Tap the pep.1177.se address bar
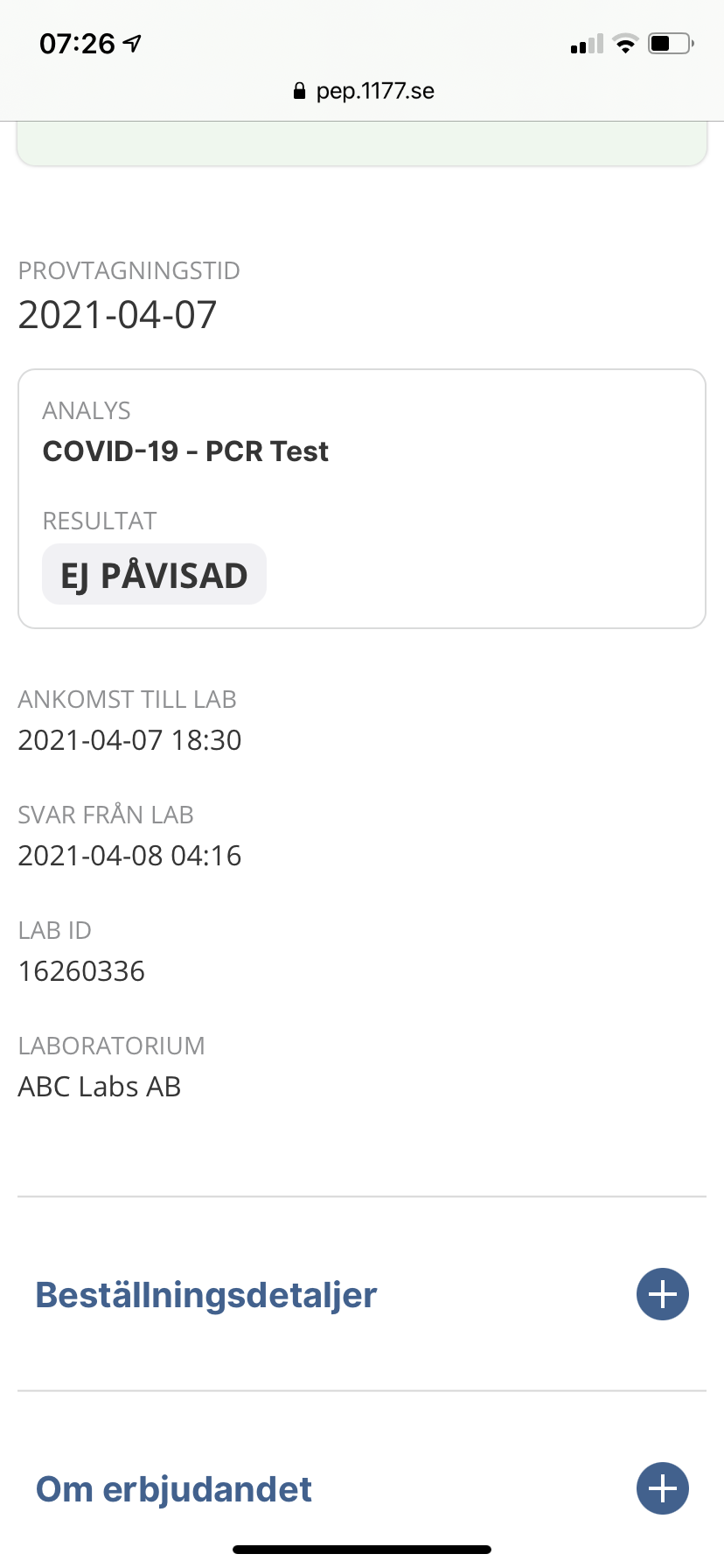The image size is (724, 1568). point(363,91)
